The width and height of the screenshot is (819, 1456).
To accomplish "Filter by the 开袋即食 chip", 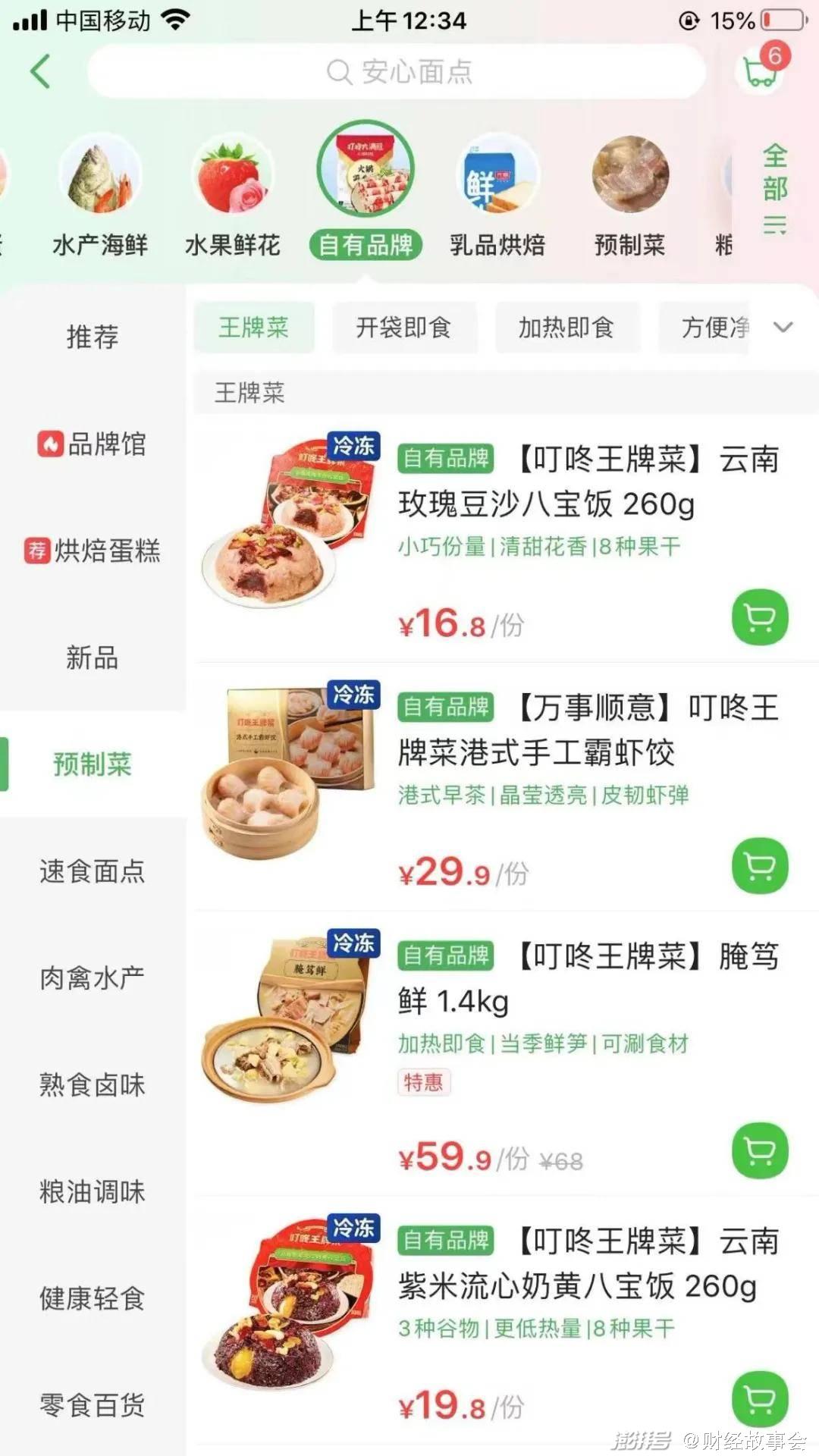I will tap(403, 328).
